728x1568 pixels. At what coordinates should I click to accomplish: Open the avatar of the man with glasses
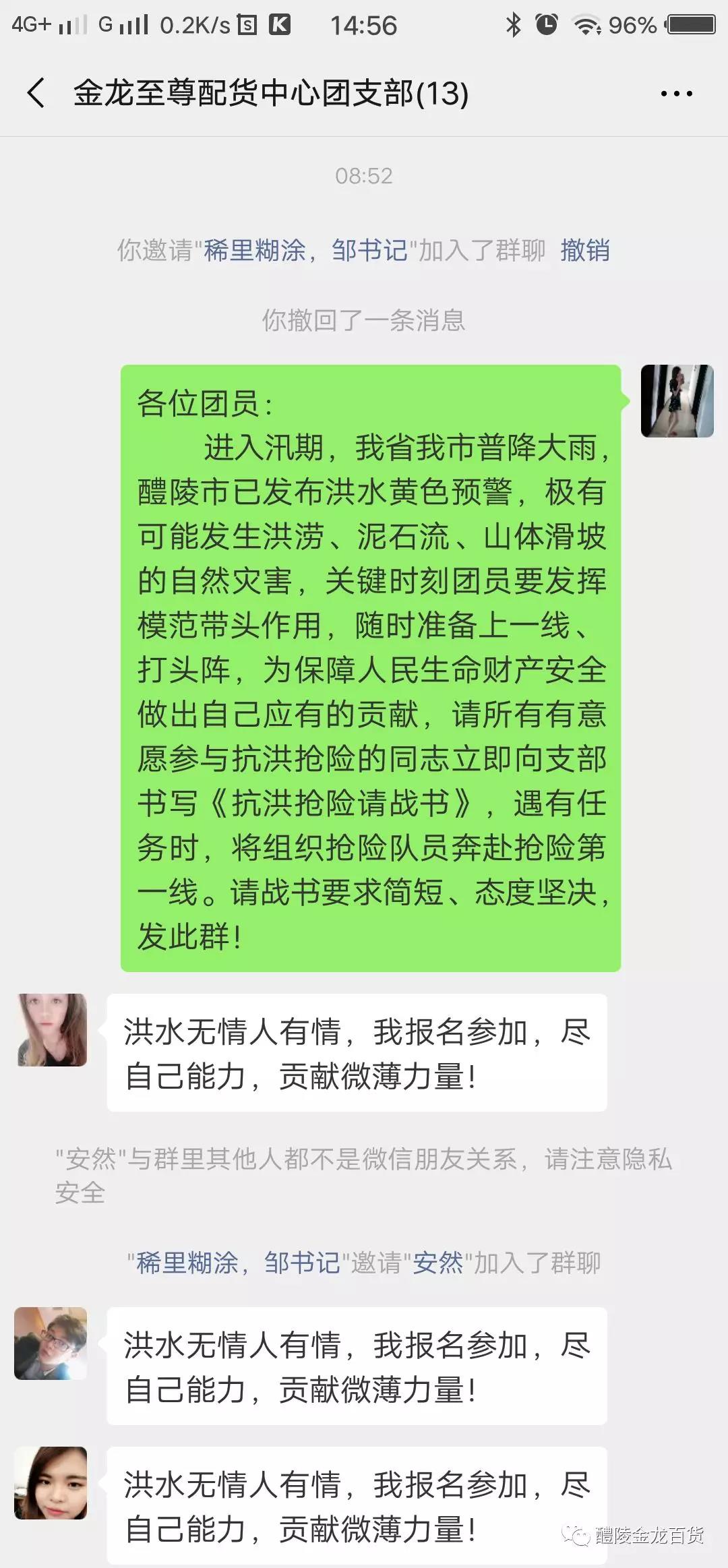click(x=51, y=1343)
